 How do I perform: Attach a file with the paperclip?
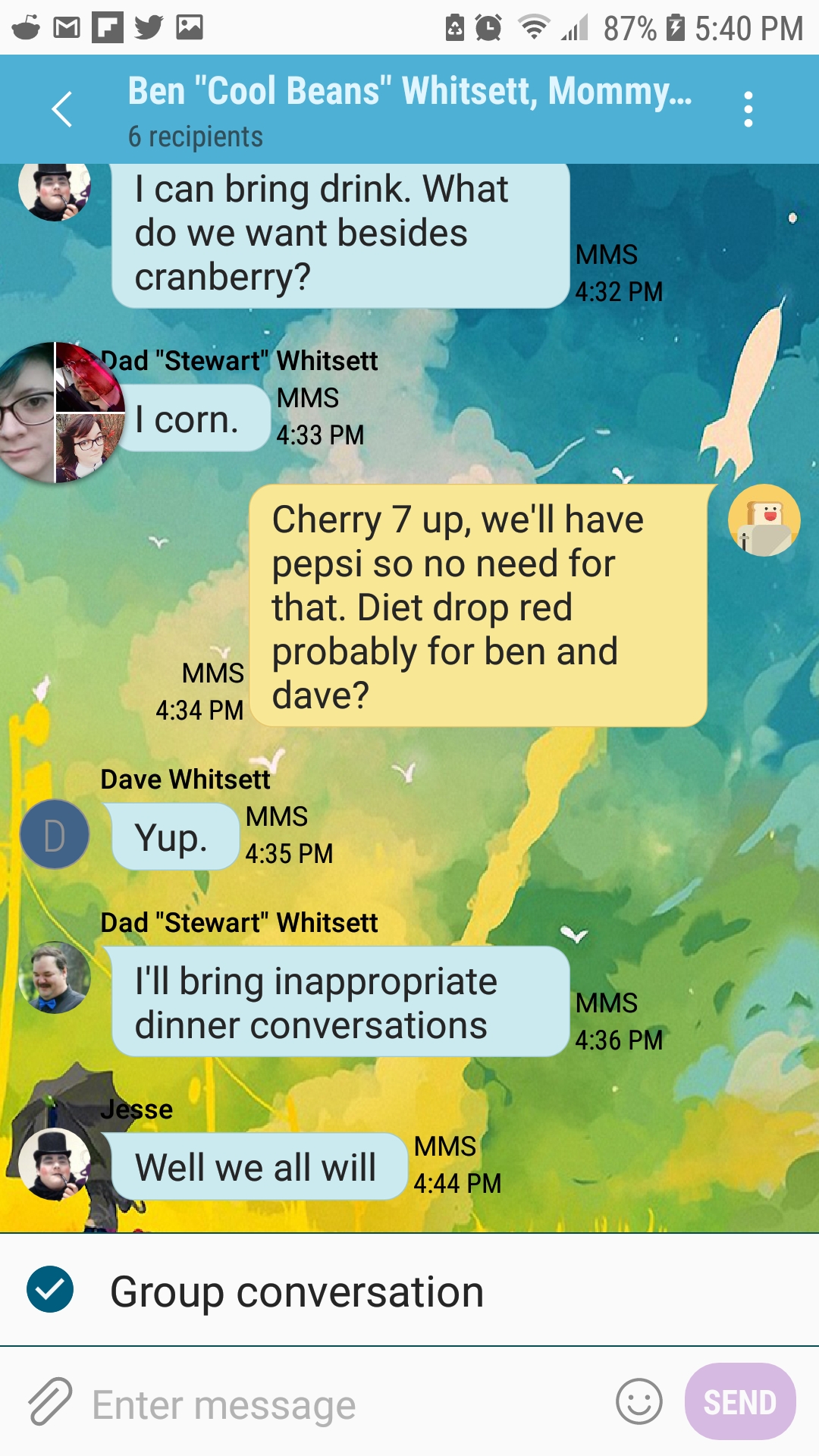(50, 1401)
